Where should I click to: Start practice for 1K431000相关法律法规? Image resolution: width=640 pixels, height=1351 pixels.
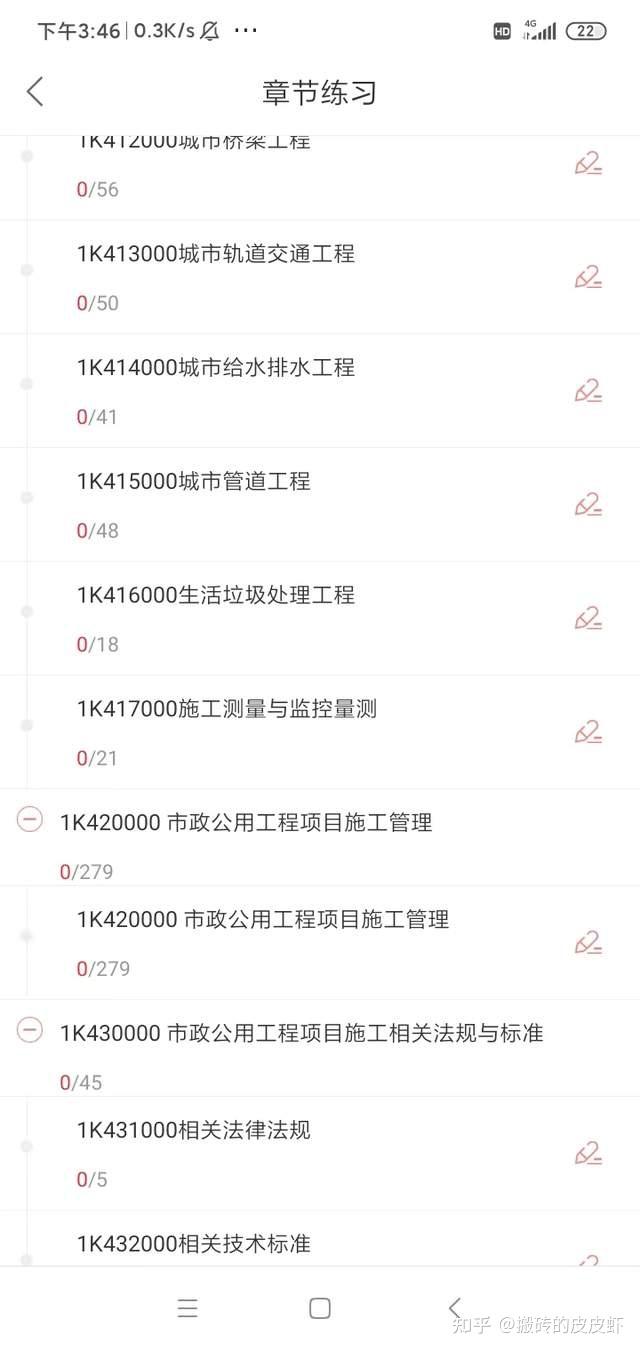587,1154
